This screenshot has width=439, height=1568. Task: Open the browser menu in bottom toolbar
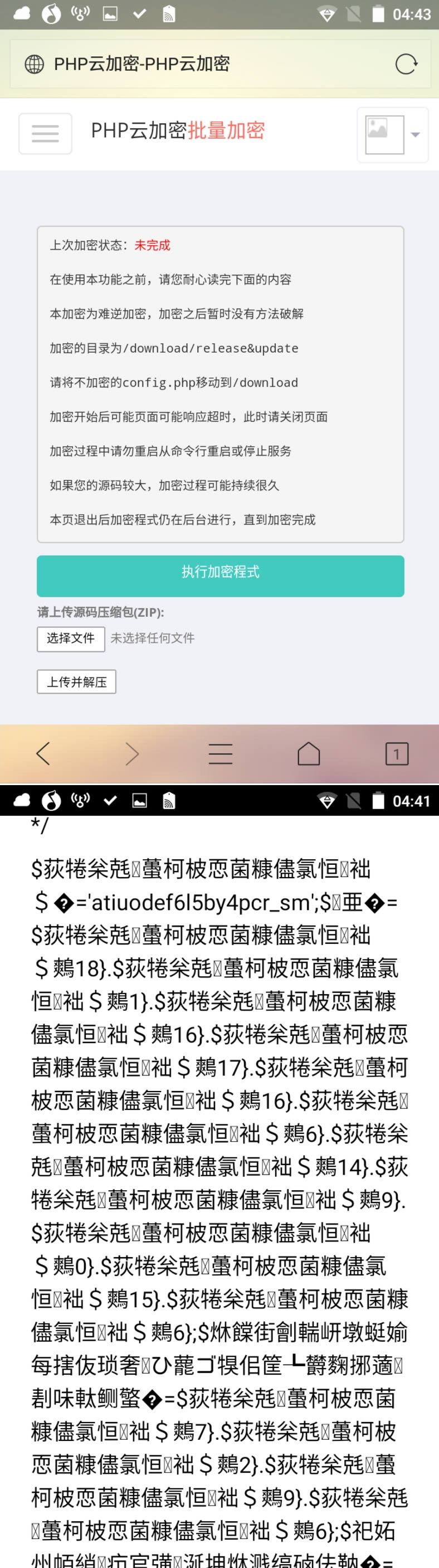coord(220,753)
